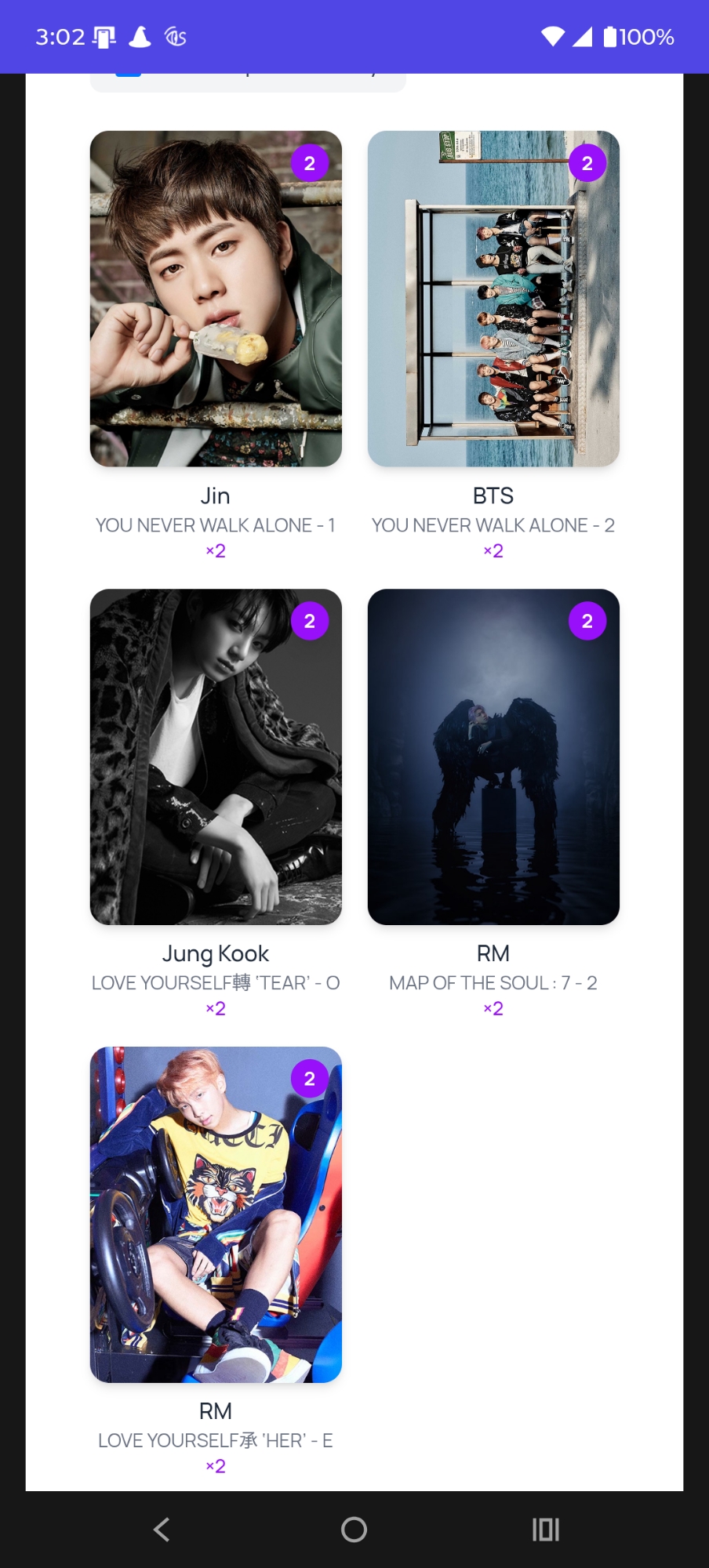
Task: Open the Jin YOU NEVER WALK ALONE card
Action: pyautogui.click(x=216, y=299)
